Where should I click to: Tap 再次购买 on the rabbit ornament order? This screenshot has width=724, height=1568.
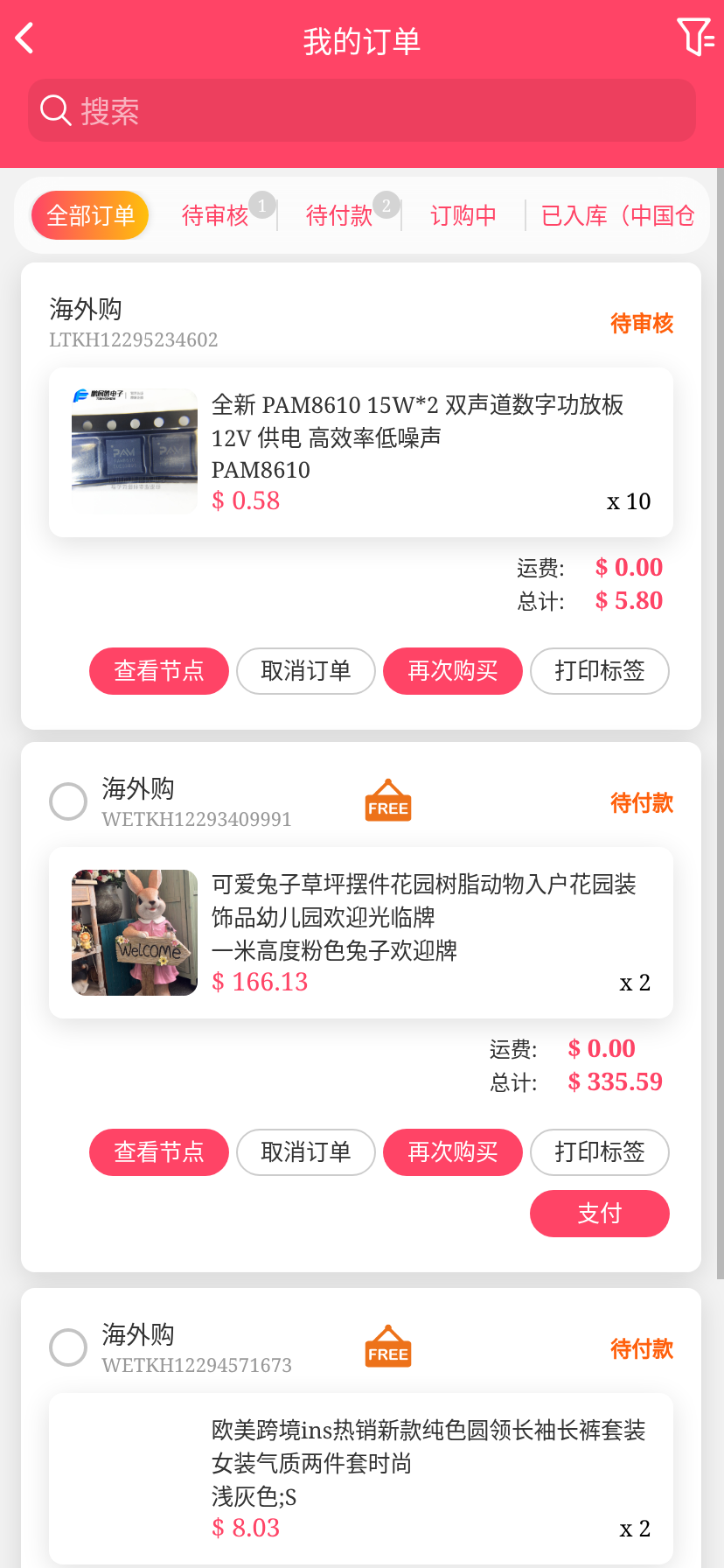pos(453,1152)
